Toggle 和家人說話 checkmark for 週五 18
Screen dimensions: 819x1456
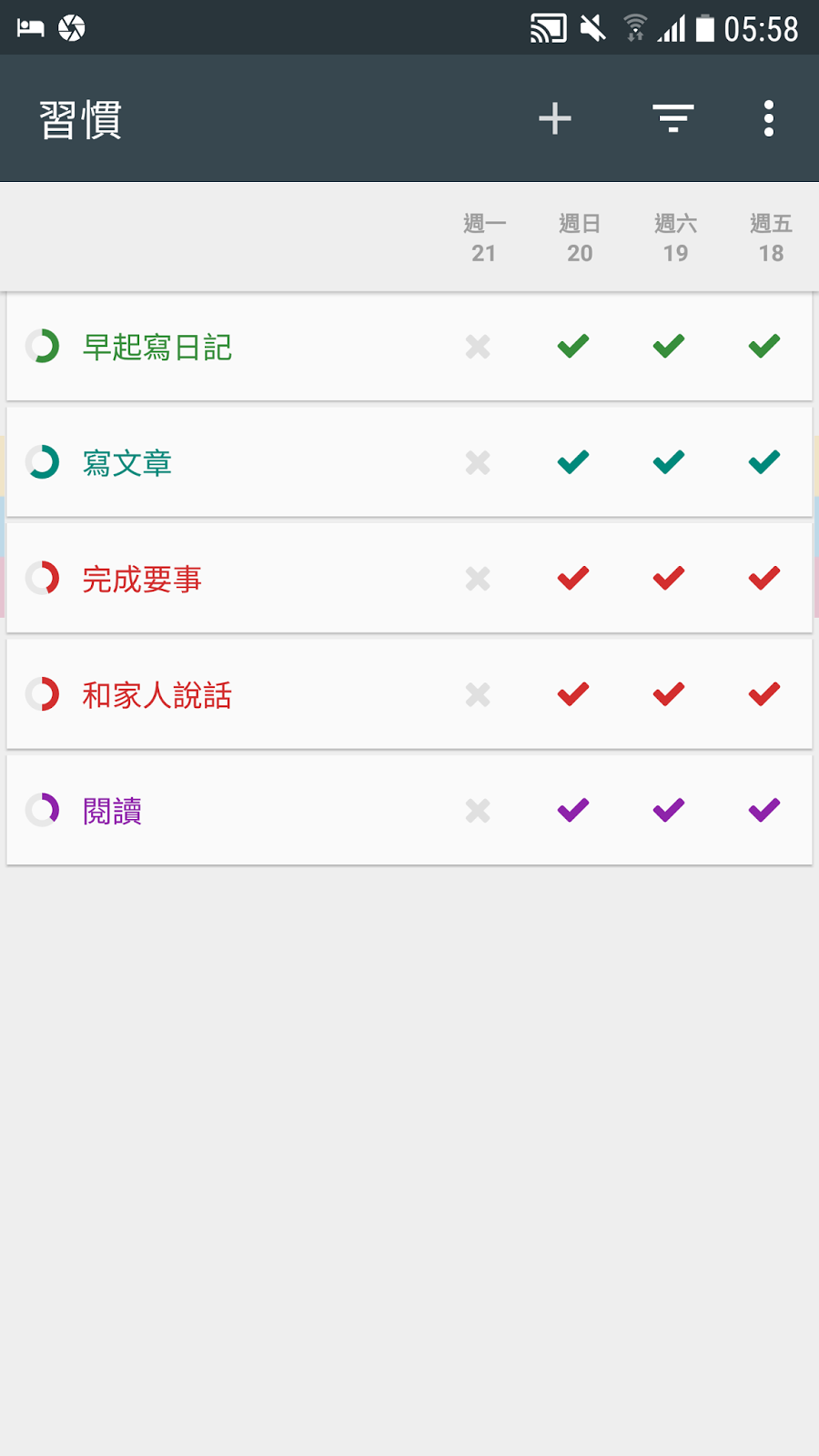[x=764, y=694]
